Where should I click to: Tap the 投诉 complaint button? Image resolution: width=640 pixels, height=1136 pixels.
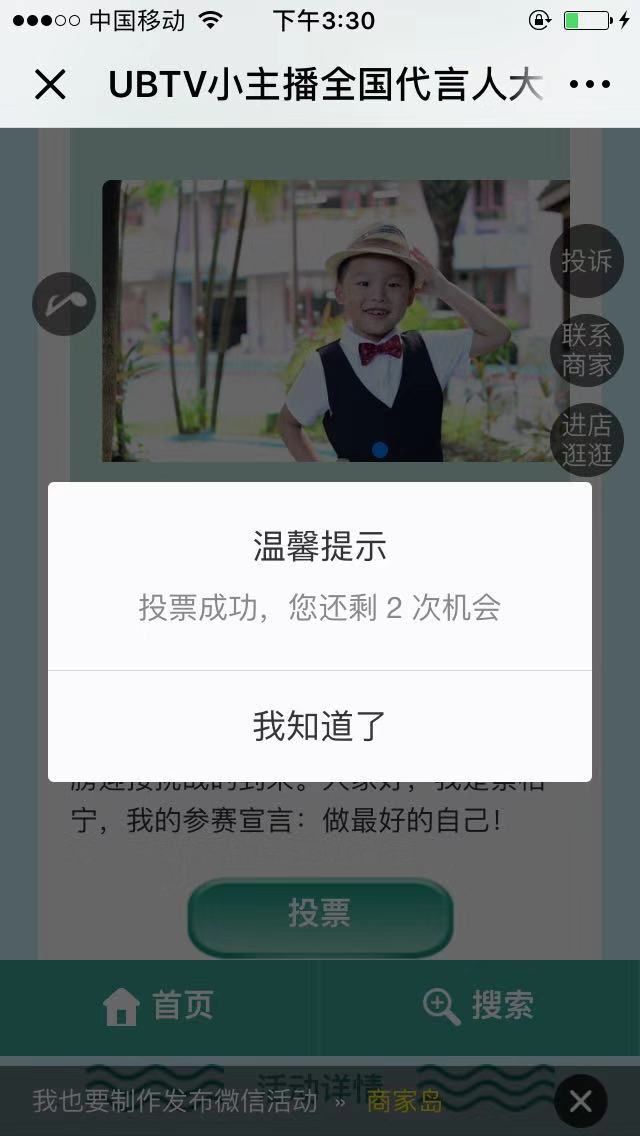point(587,261)
